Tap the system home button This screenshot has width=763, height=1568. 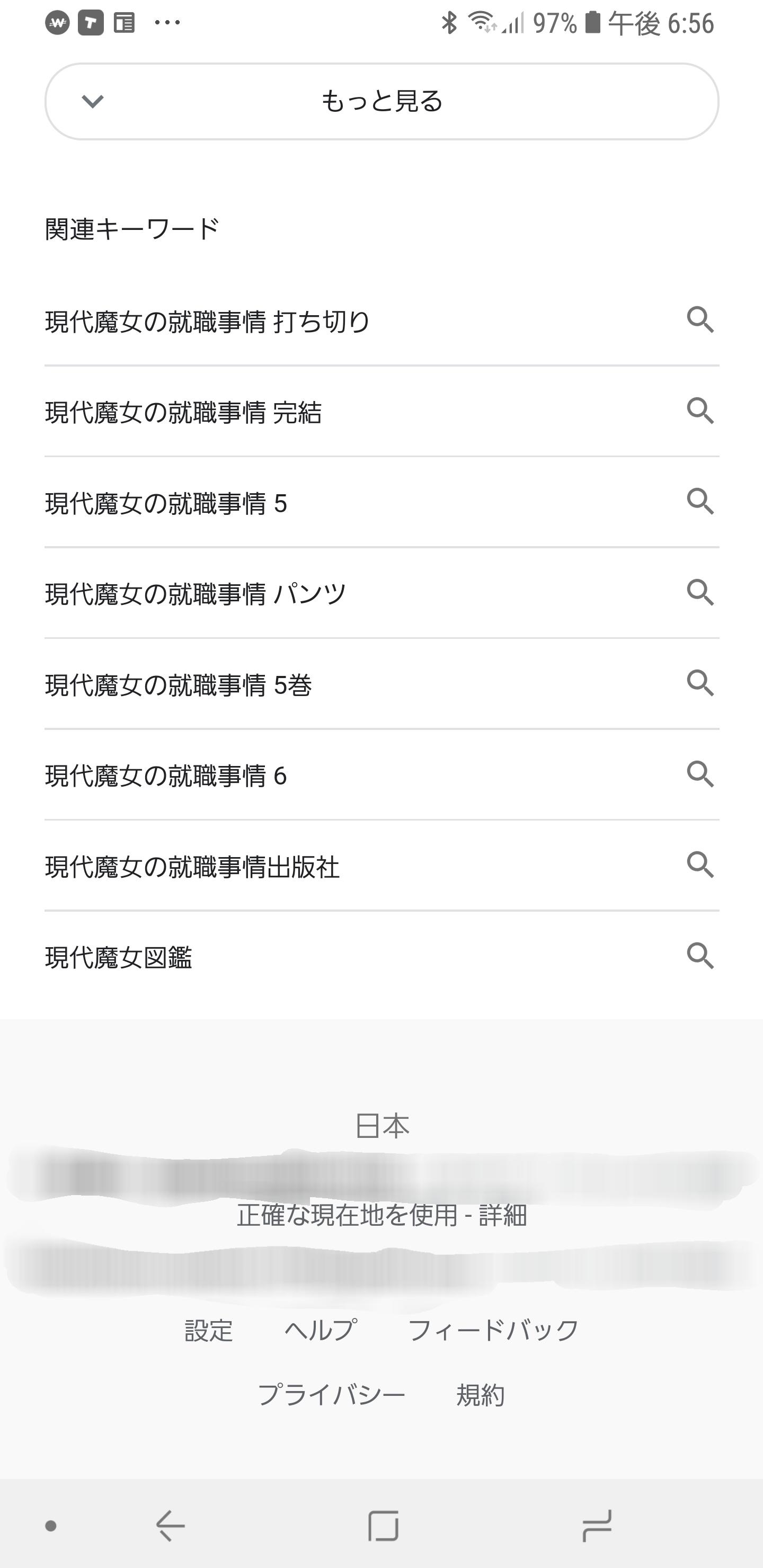coord(383,1526)
